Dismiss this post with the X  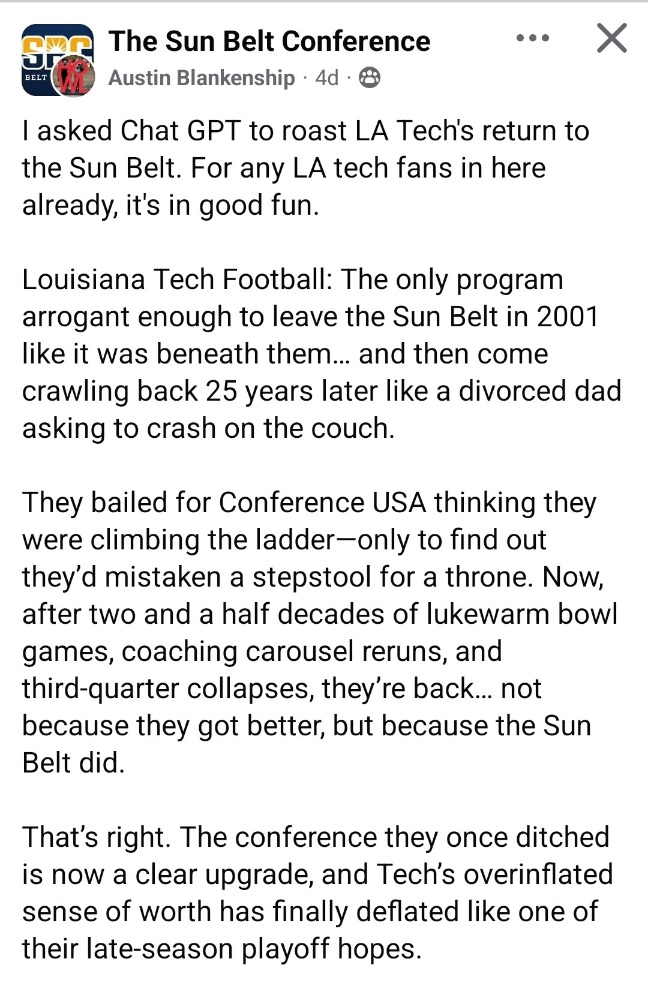coord(611,39)
